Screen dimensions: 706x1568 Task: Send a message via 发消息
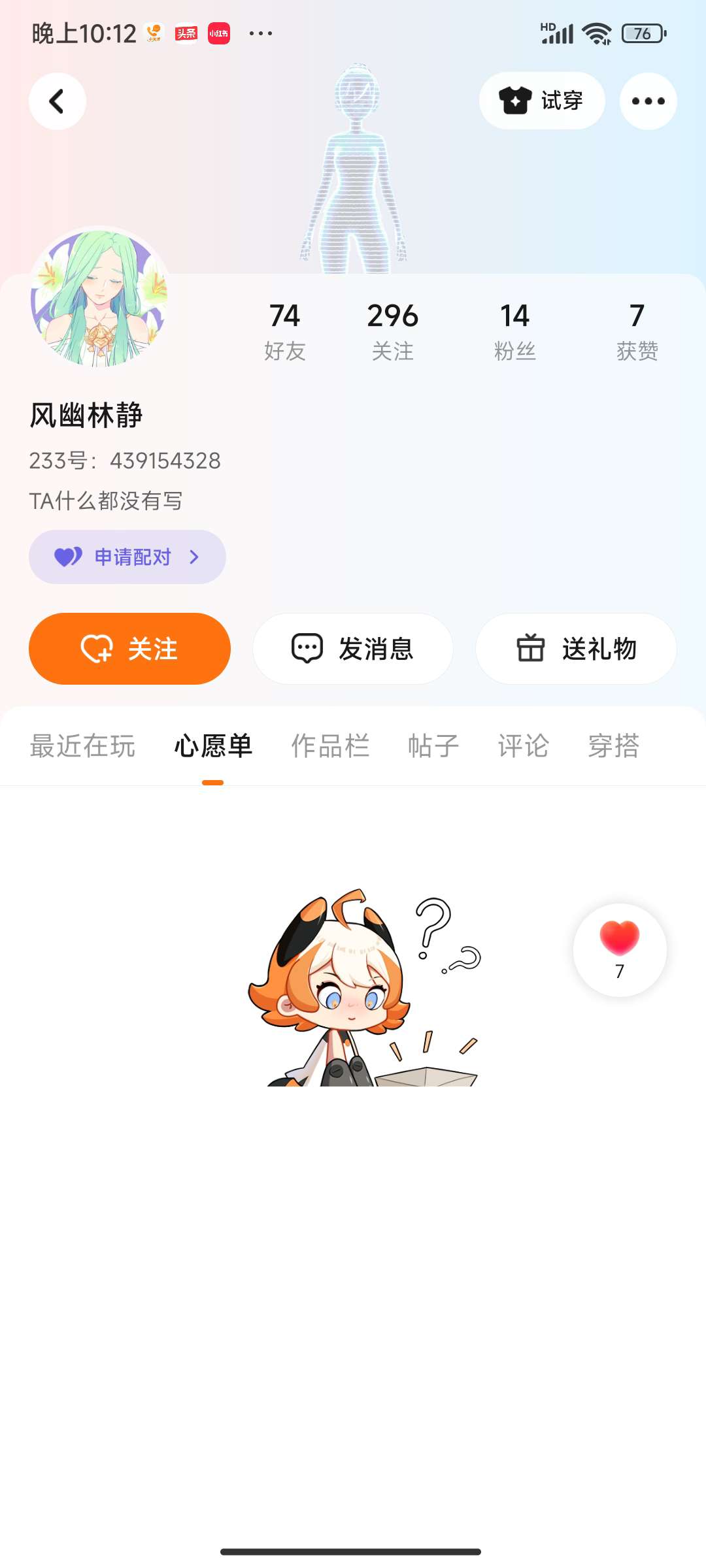[x=353, y=649]
